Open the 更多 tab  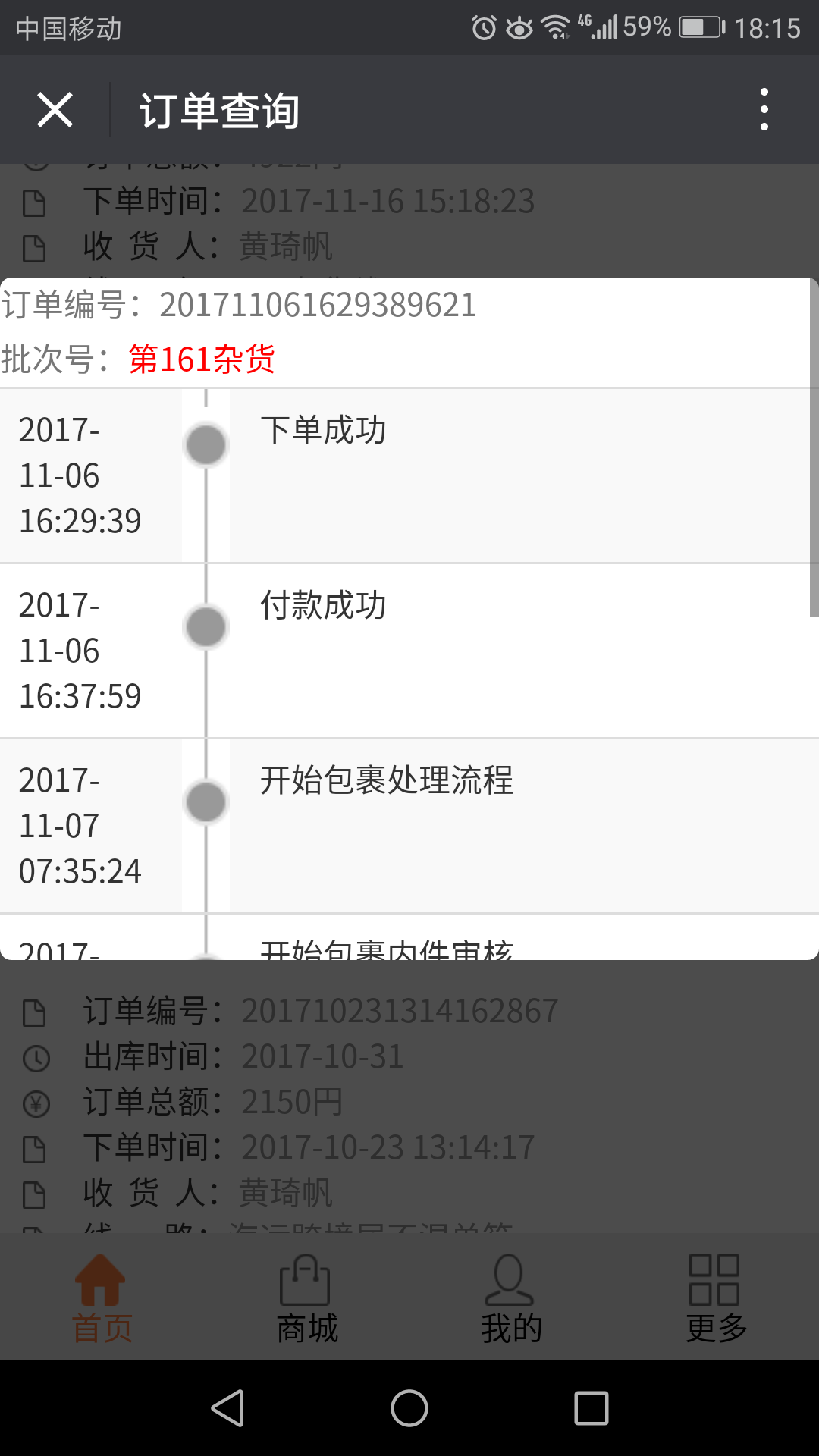click(717, 1298)
